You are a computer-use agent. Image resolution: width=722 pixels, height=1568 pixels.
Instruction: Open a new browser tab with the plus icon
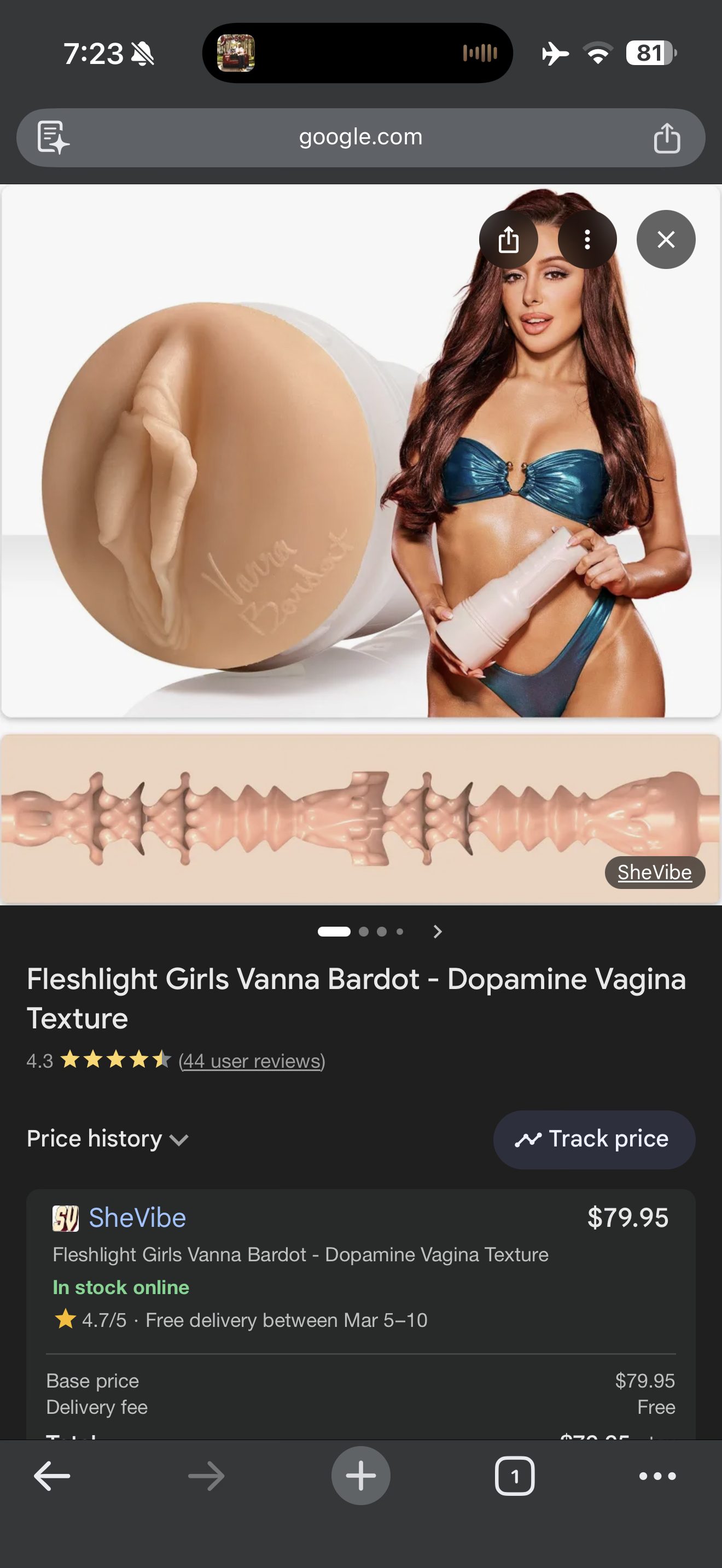tap(361, 1475)
